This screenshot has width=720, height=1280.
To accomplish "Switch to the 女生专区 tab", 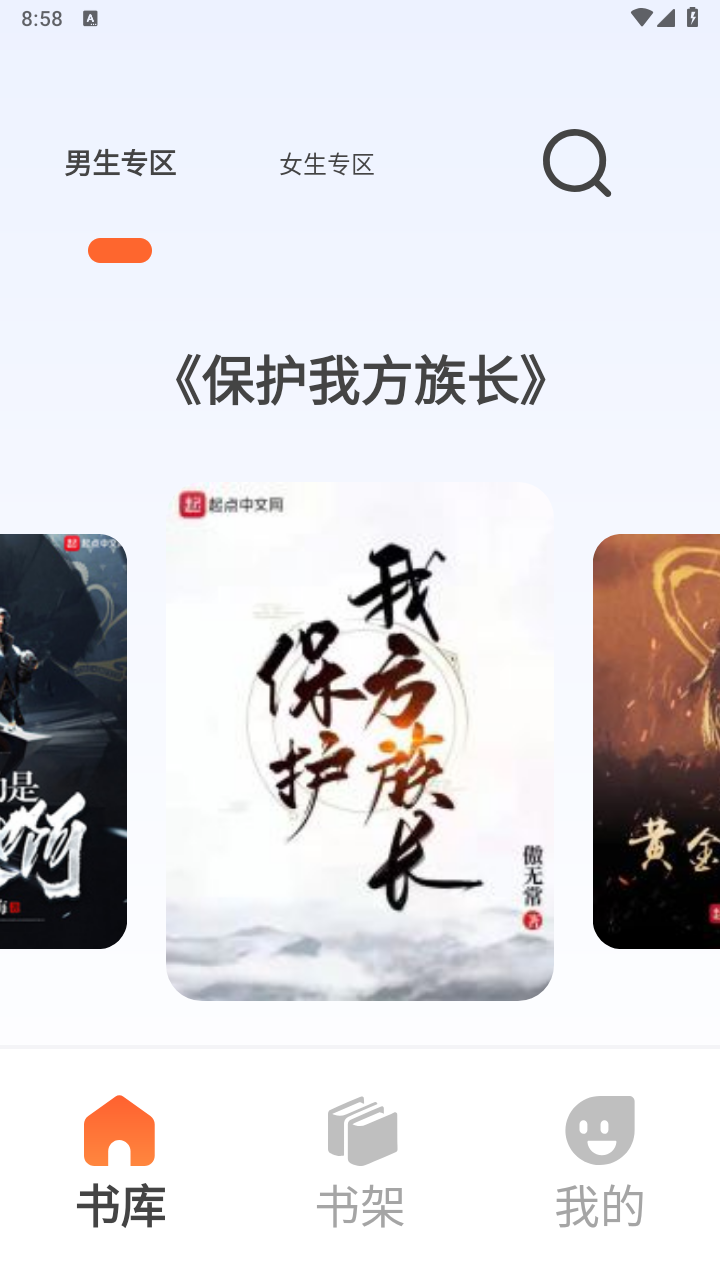I will [x=326, y=164].
